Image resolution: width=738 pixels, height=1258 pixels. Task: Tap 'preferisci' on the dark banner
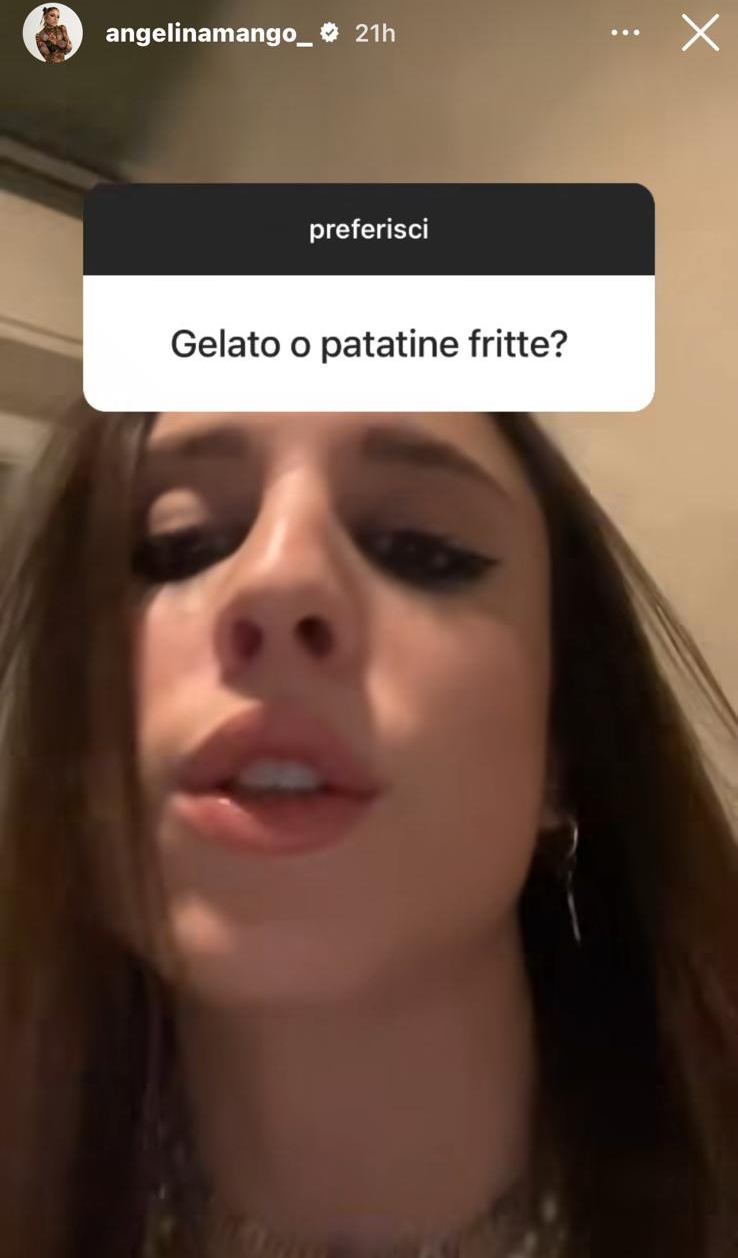point(369,228)
